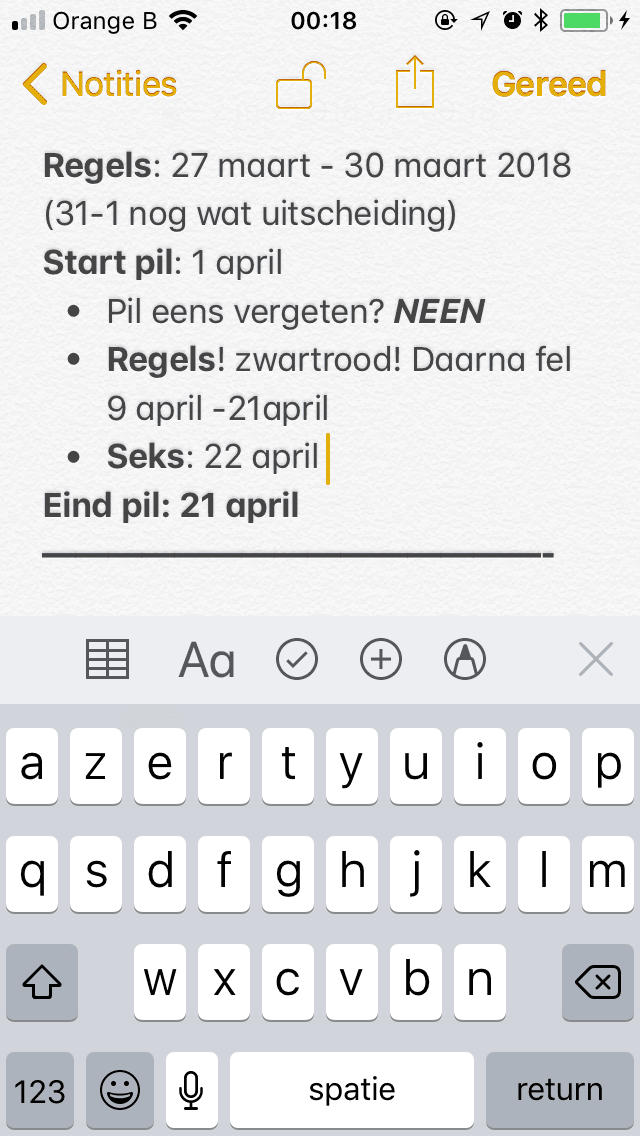Viewport: 640px width, 1136px height.
Task: Insert a table into the note
Action: pyautogui.click(x=107, y=659)
